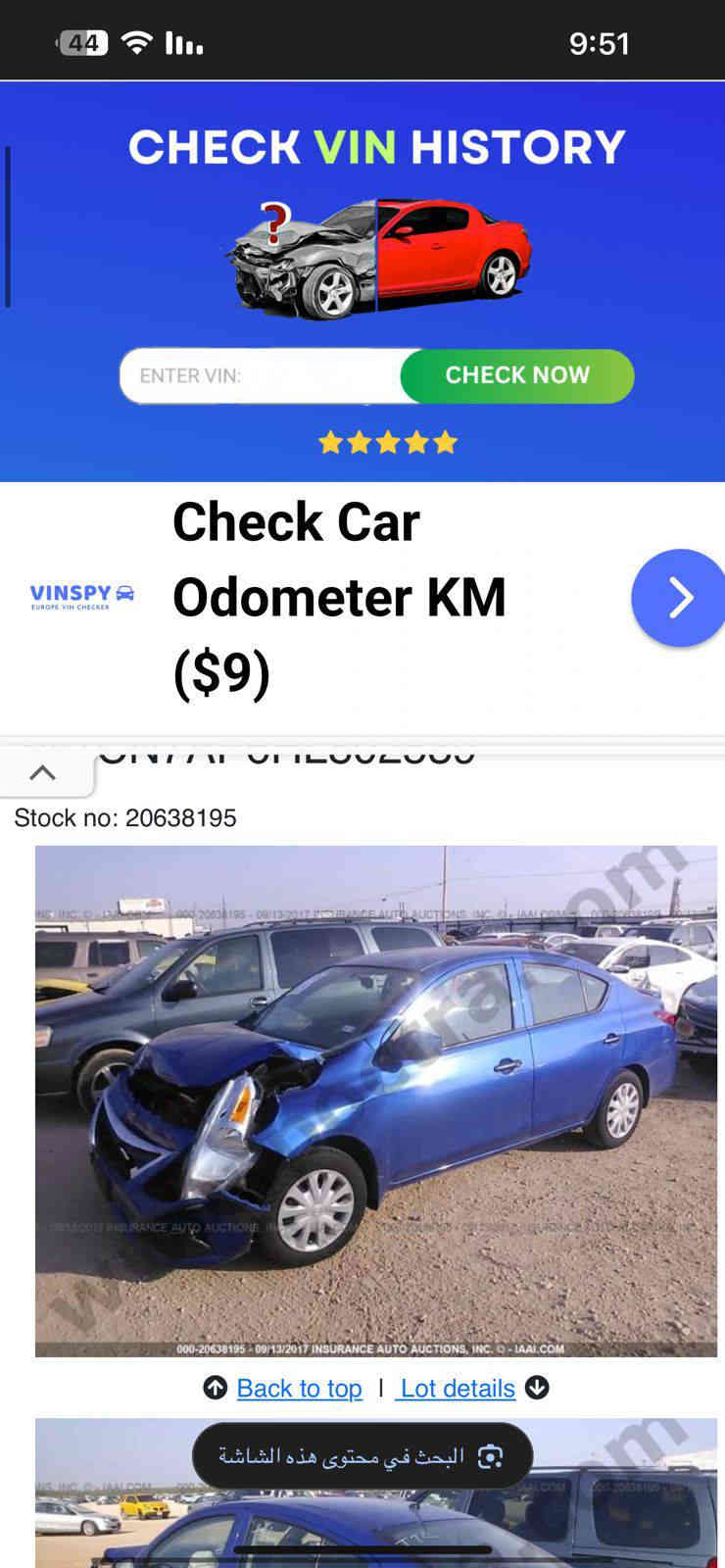This screenshot has width=725, height=1568.
Task: Follow the Back to top link
Action: coord(299,1388)
